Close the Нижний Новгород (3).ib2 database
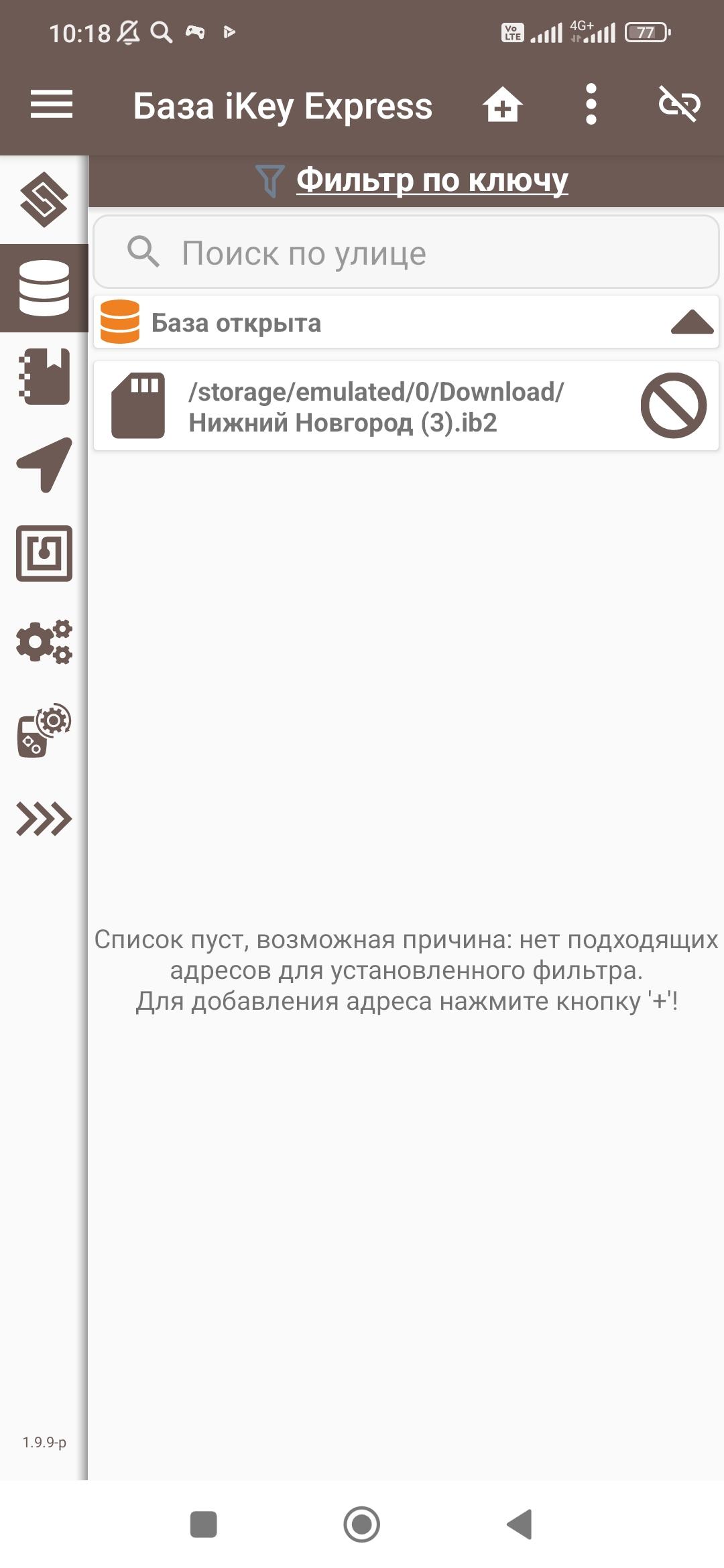Image resolution: width=724 pixels, height=1568 pixels. (x=673, y=406)
